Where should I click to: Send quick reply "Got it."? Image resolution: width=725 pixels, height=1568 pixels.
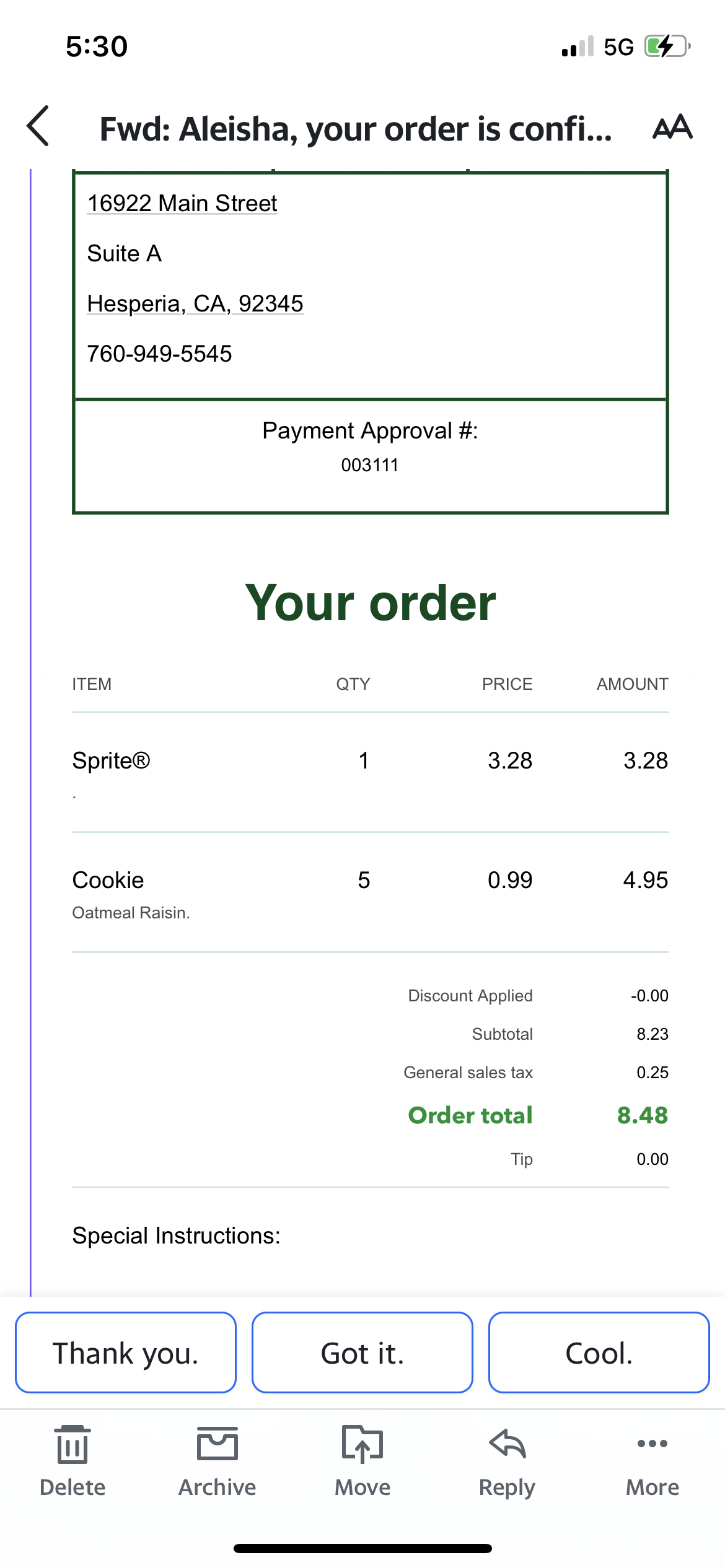[362, 1352]
